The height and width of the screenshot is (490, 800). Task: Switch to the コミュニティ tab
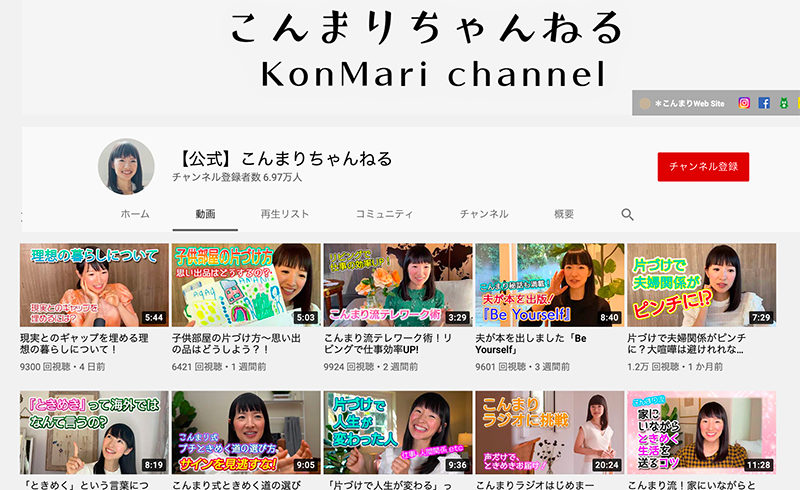[384, 214]
